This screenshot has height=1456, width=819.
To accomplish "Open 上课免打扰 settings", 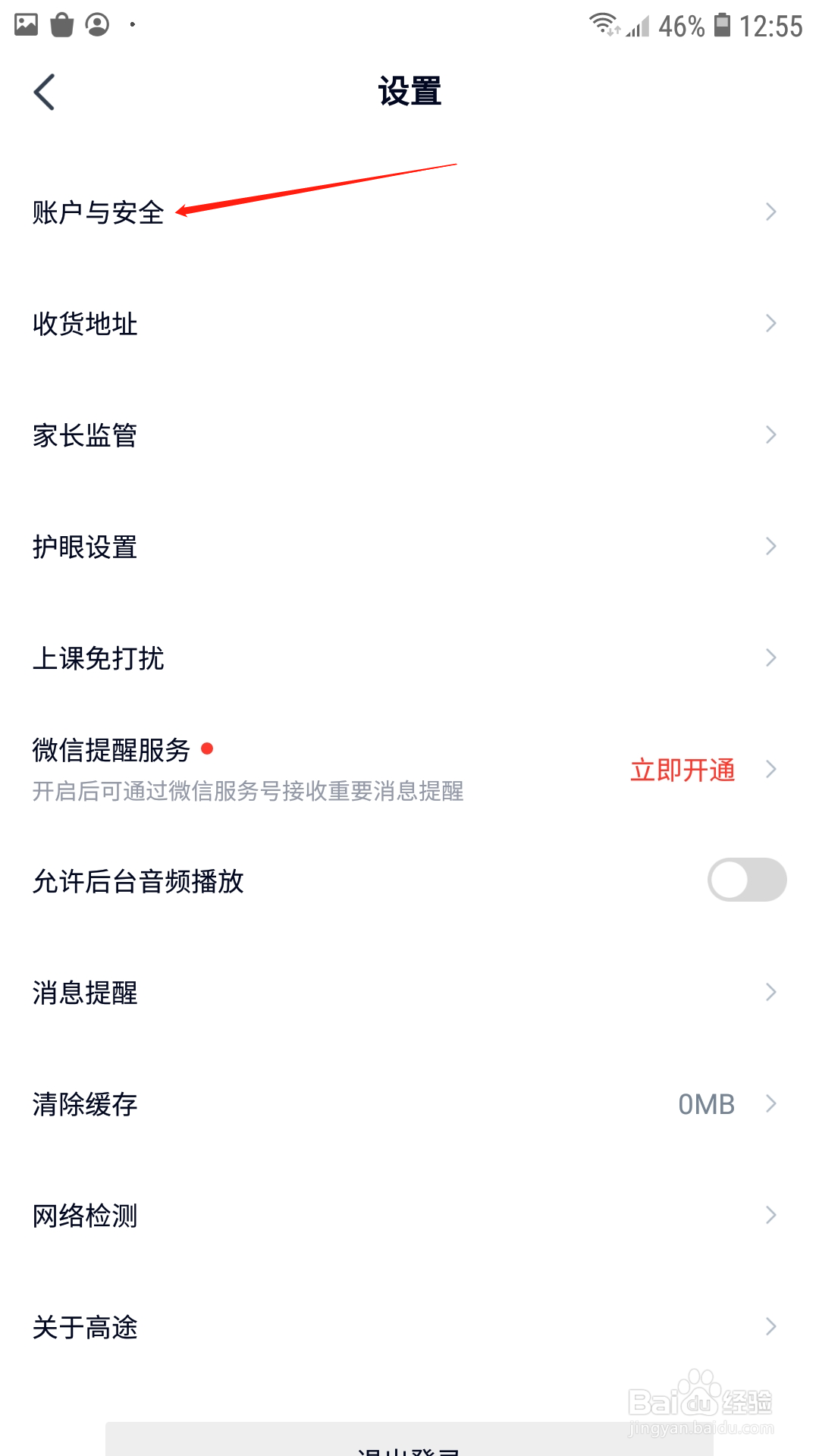I will tap(409, 658).
